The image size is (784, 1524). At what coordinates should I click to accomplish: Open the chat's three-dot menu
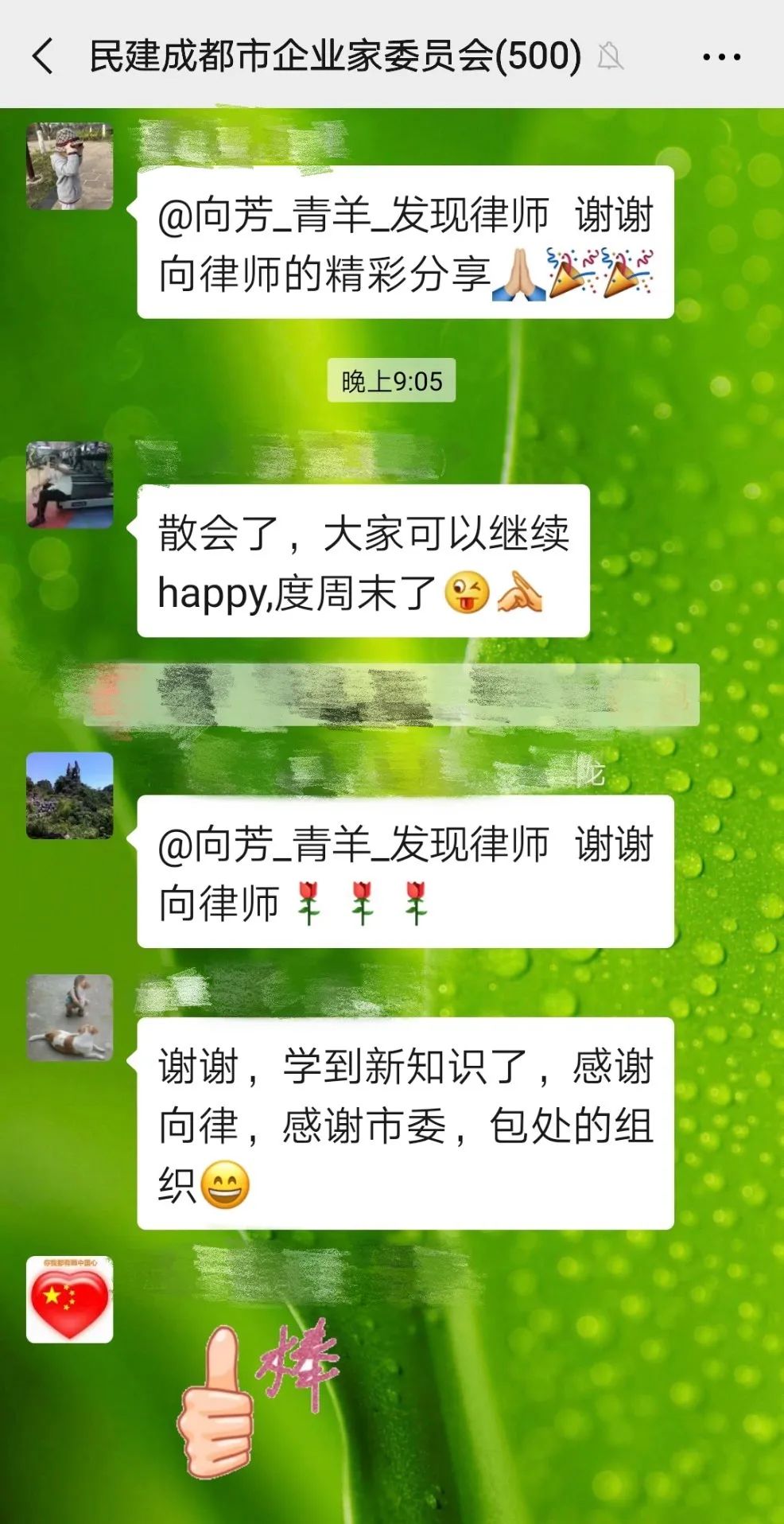(x=721, y=56)
